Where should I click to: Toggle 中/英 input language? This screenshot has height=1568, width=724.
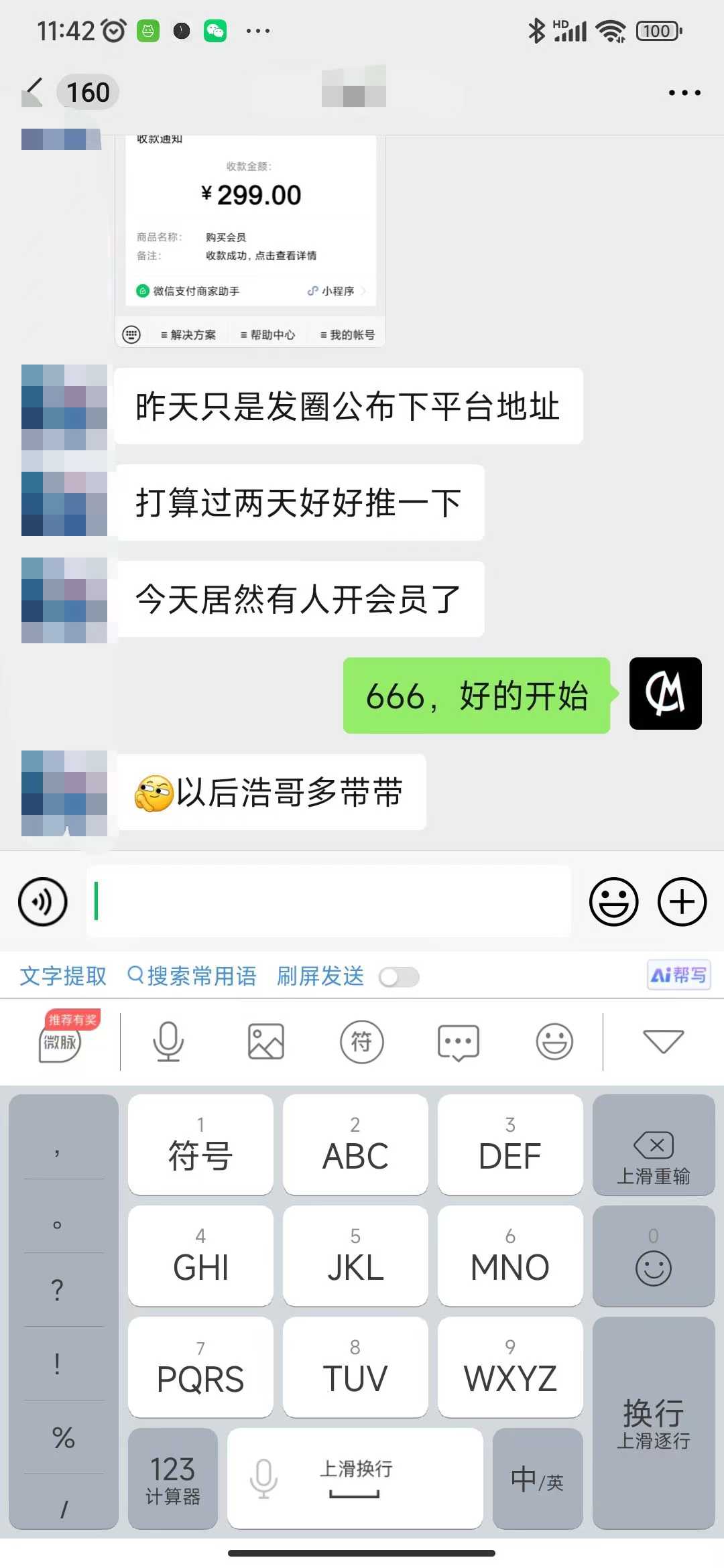pos(537,1478)
